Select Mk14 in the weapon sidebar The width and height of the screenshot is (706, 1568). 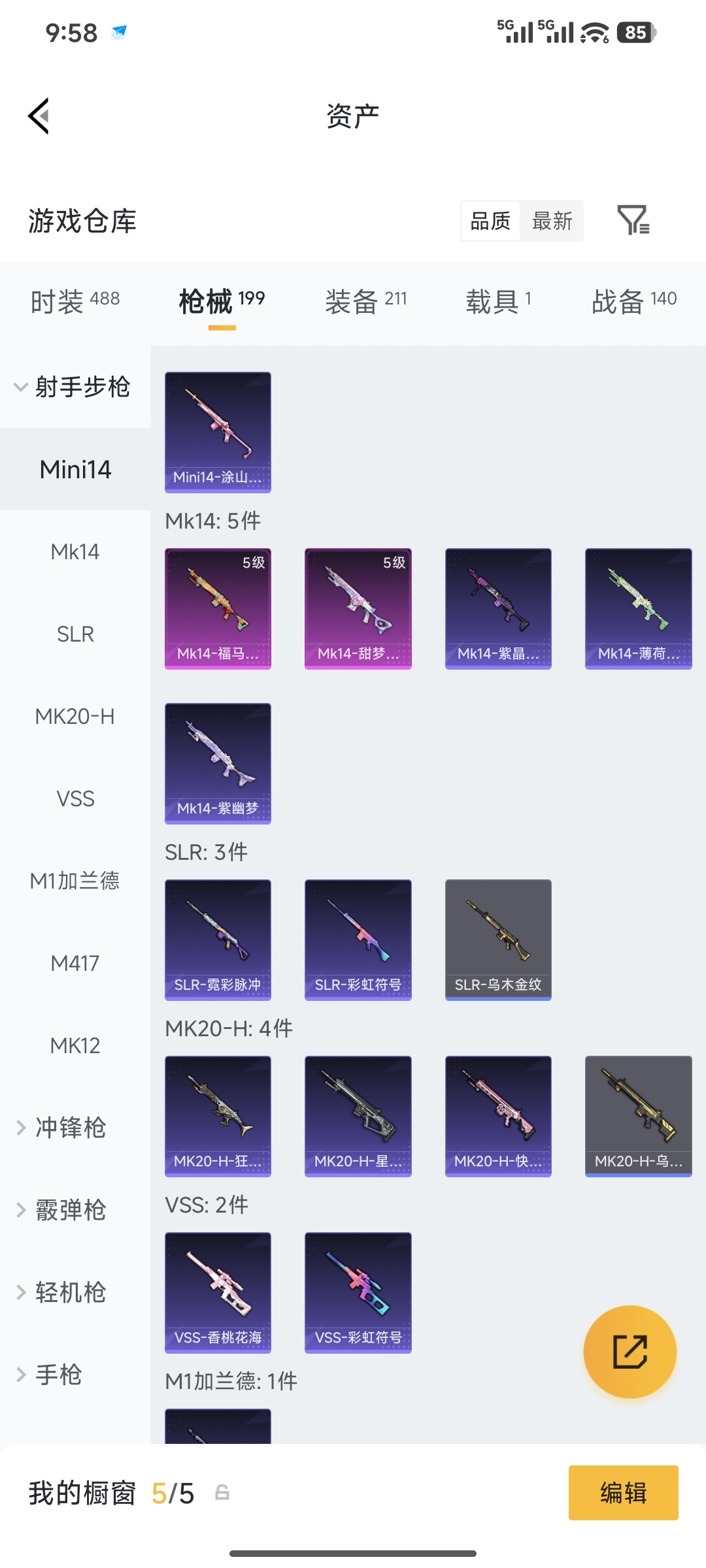[x=75, y=551]
